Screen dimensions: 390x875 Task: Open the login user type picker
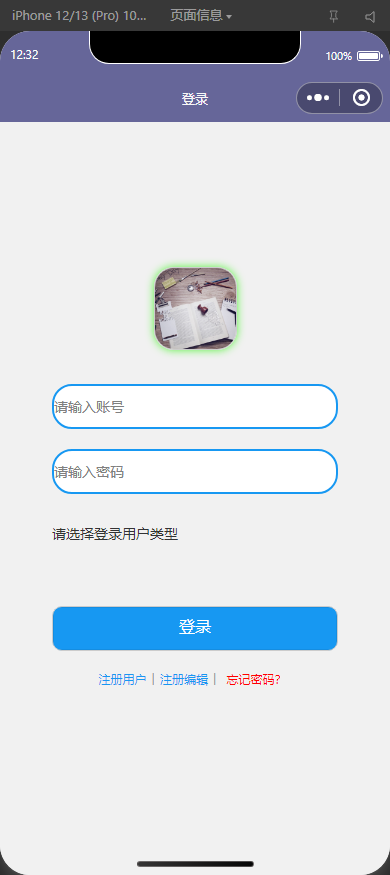click(115, 535)
